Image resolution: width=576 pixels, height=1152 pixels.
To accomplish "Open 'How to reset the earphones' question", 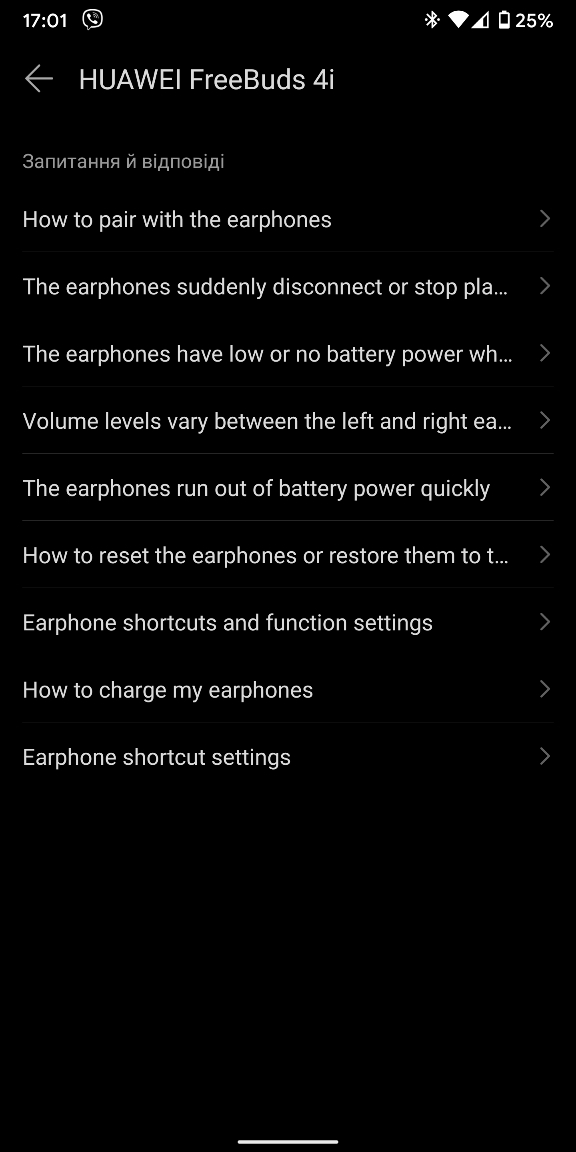I will (x=288, y=555).
